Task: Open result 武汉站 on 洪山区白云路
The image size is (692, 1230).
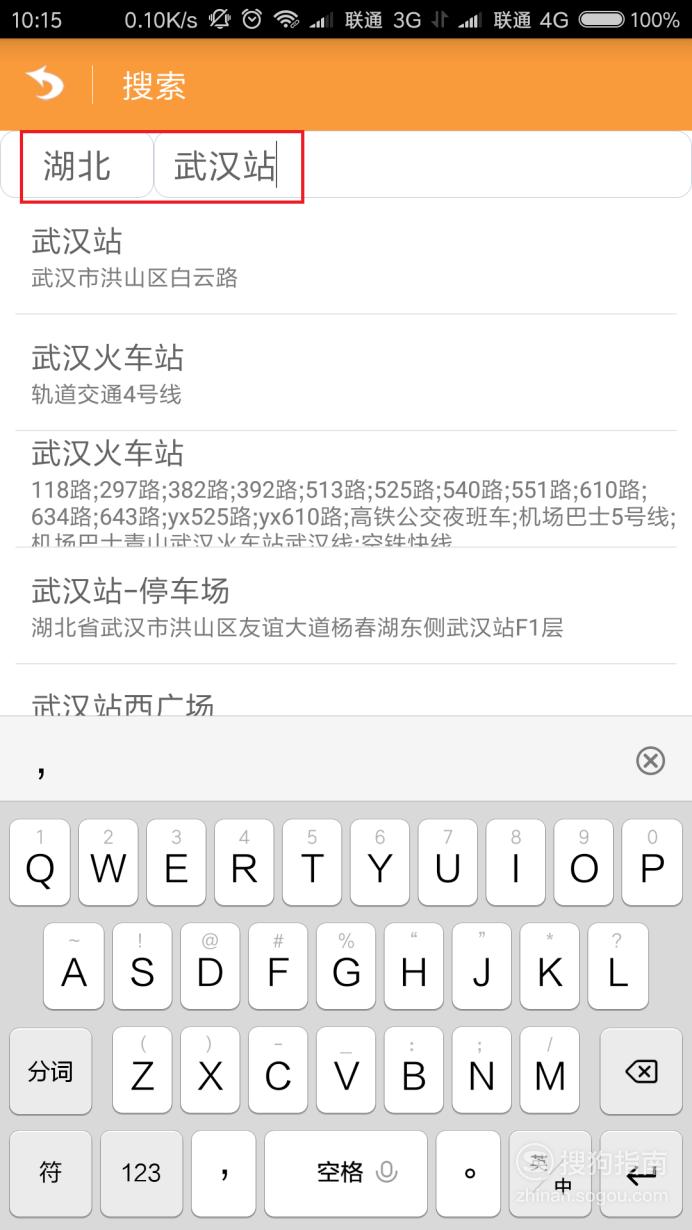Action: point(346,257)
